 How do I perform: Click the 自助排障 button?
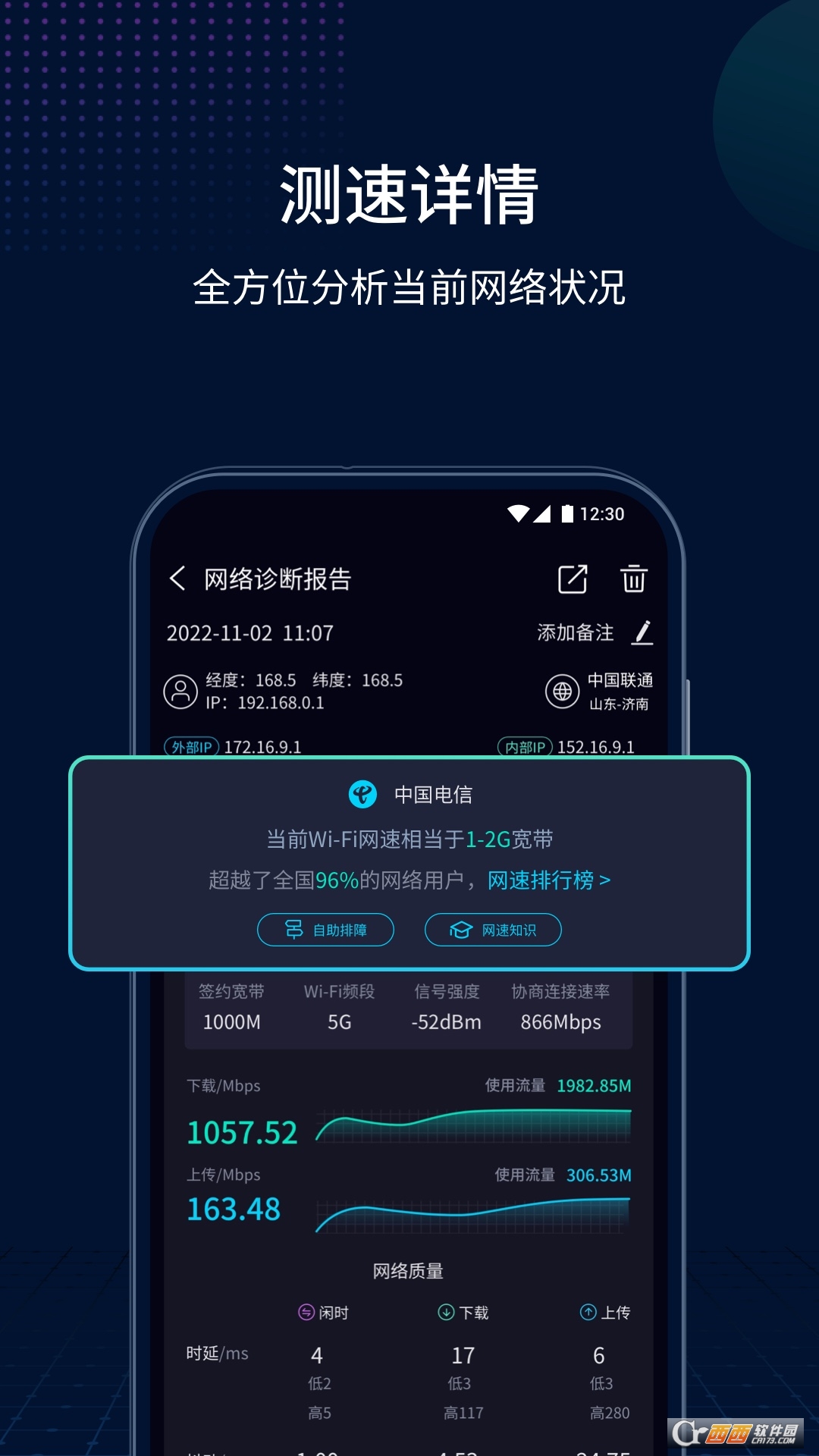coord(326,929)
